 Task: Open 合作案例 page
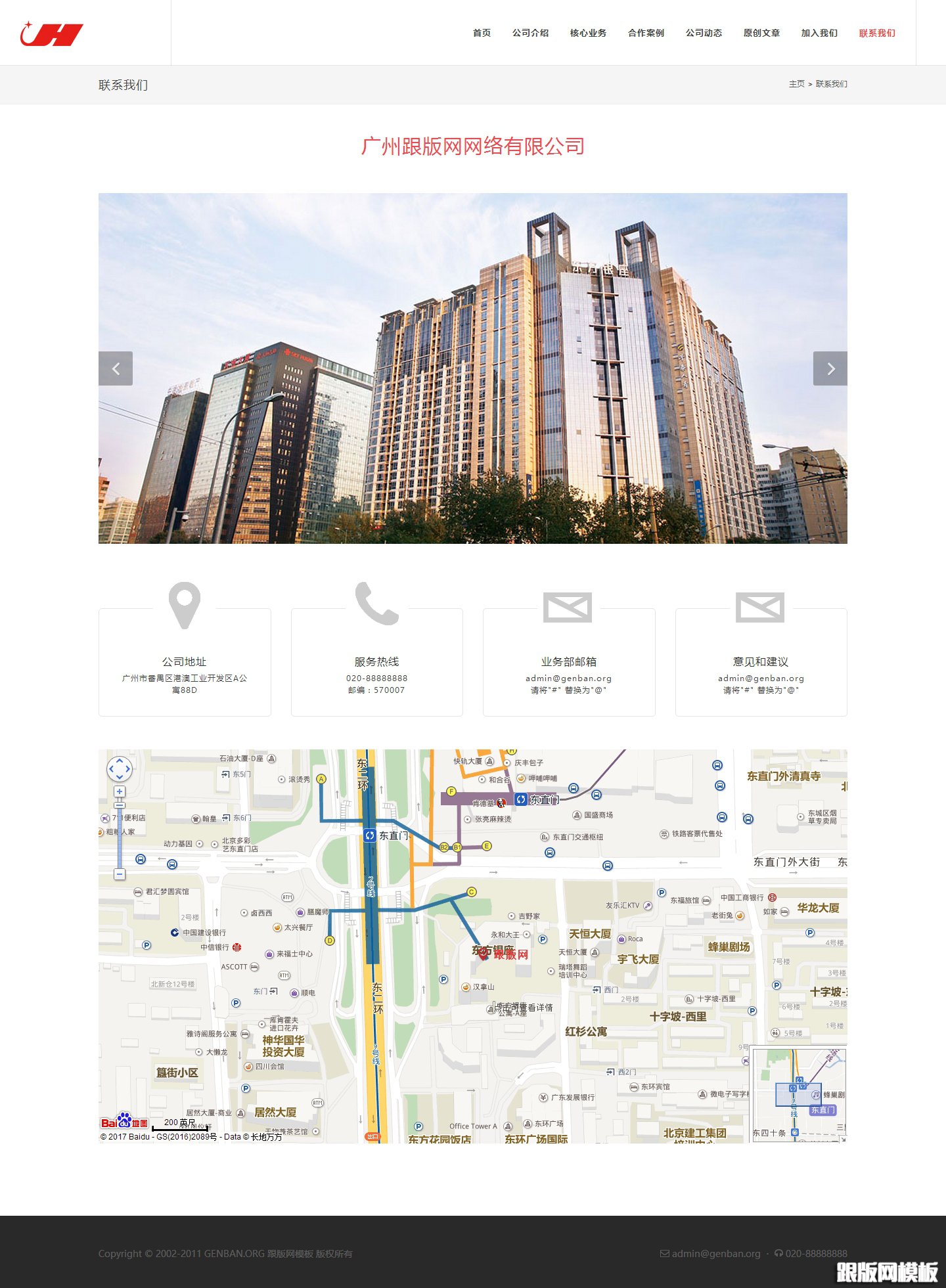pos(646,33)
